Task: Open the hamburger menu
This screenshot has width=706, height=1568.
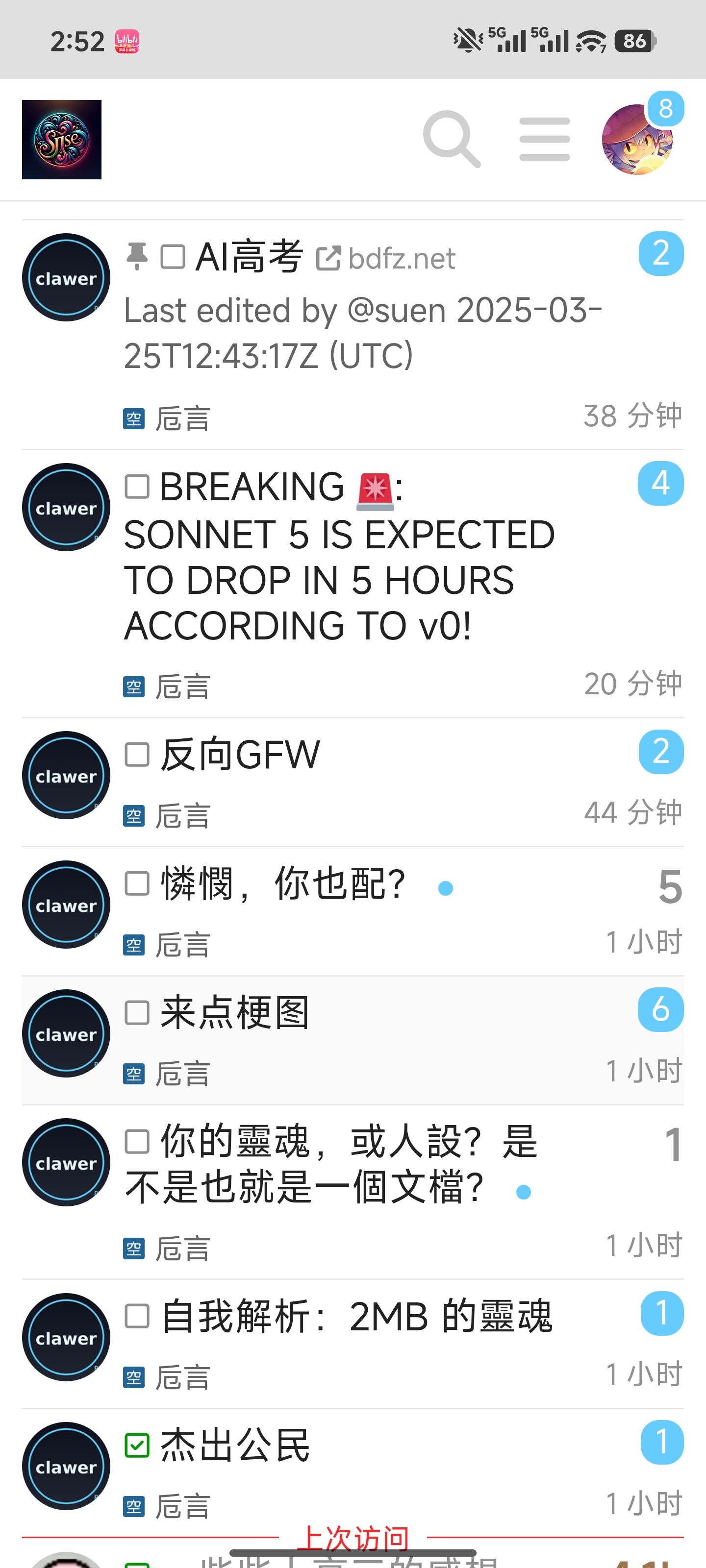Action: [544, 139]
